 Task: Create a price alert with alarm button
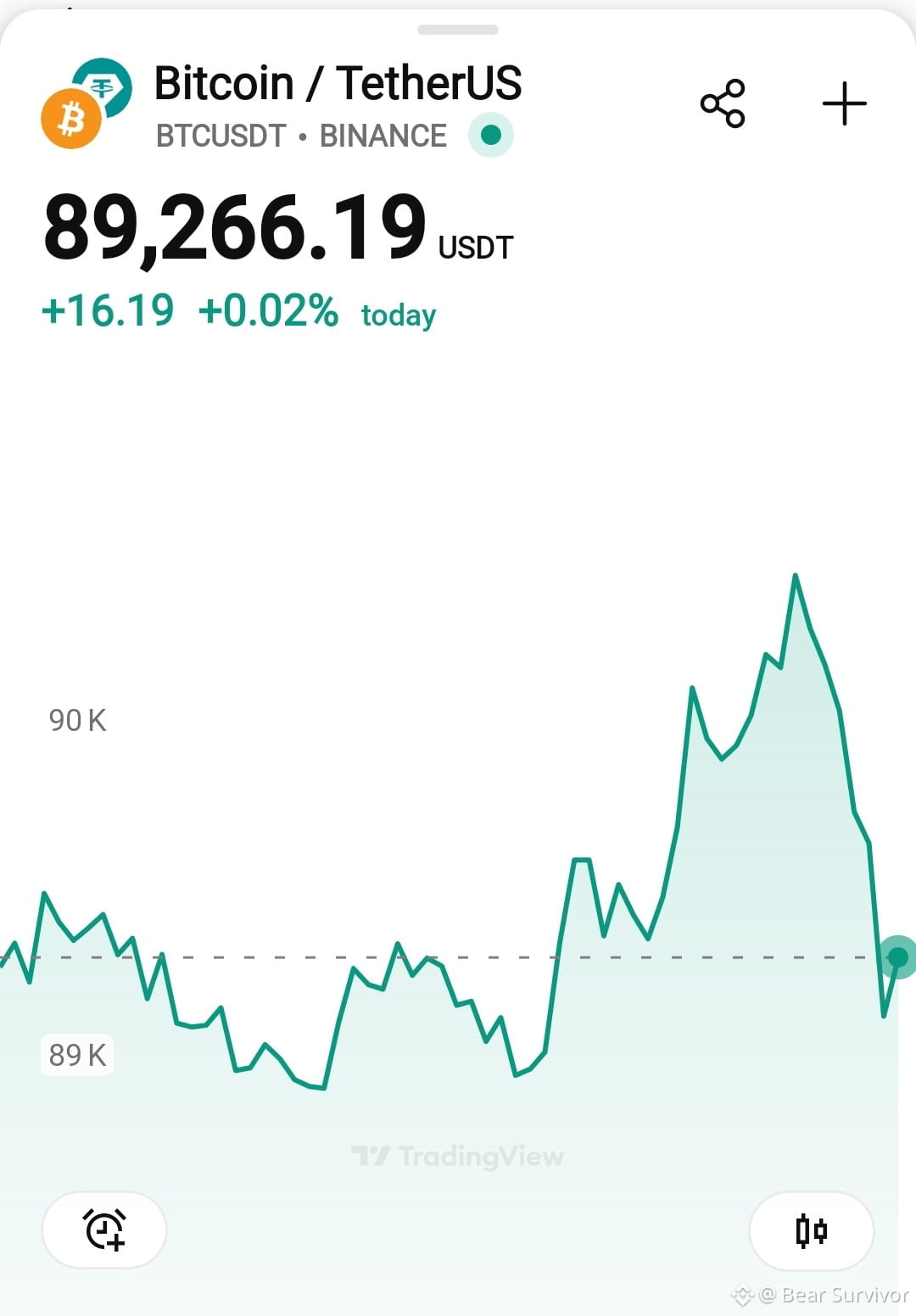[x=104, y=1229]
